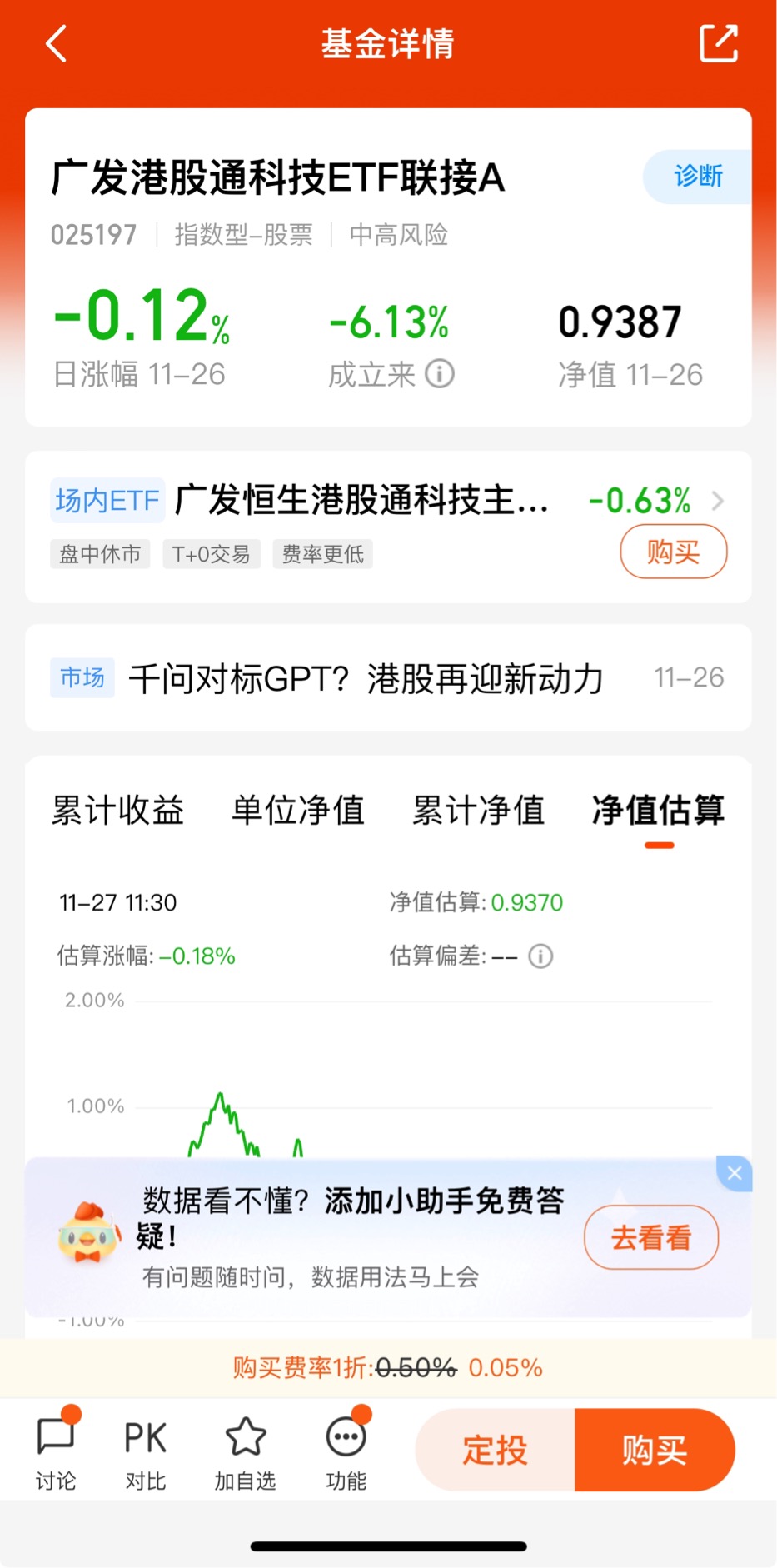Tap 去看看 on the helper banner

651,1238
